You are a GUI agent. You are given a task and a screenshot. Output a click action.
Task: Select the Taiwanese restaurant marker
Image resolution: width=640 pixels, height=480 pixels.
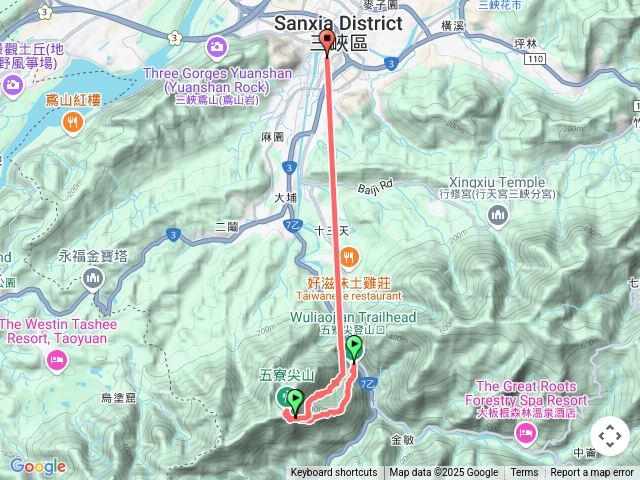349,255
